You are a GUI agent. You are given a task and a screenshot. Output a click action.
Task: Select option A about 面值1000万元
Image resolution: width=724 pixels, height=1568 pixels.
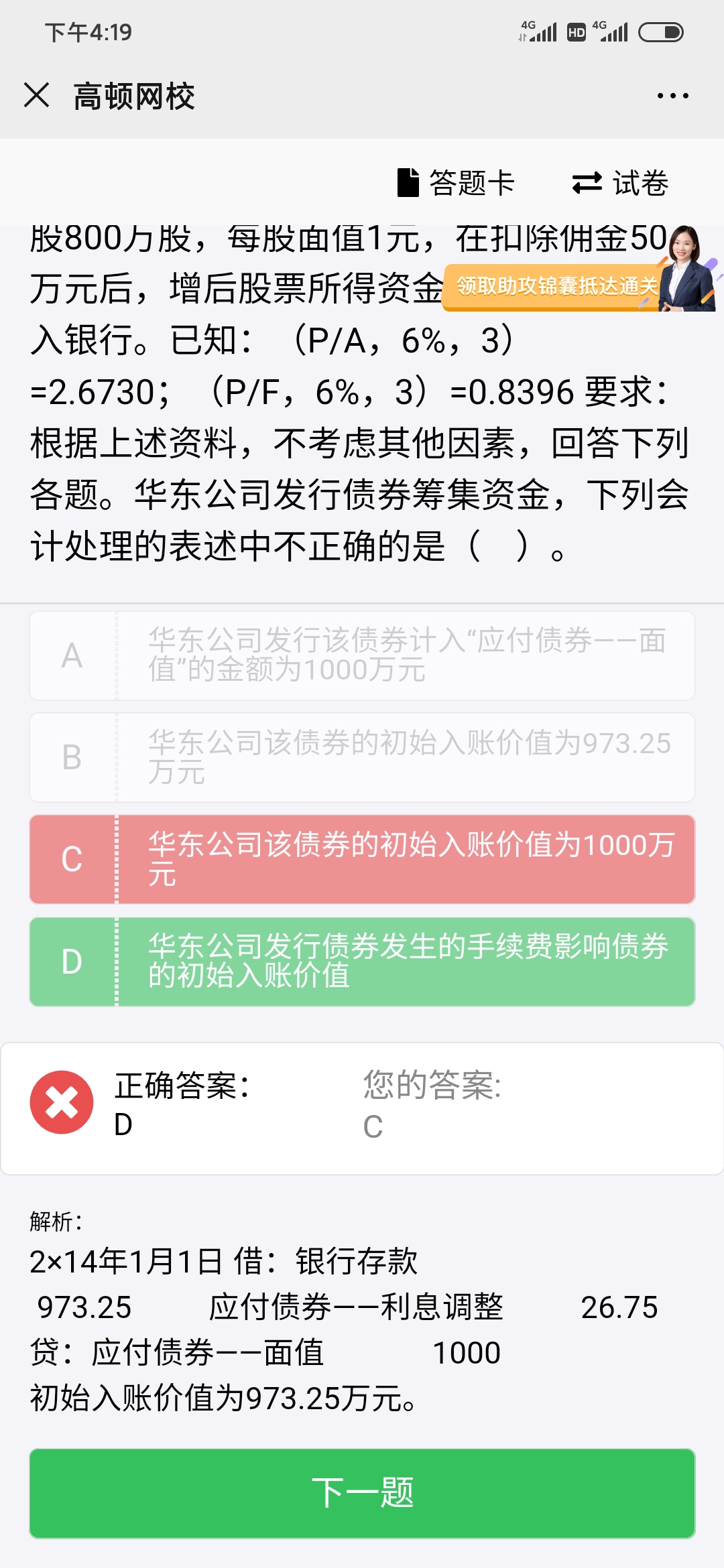coord(362,655)
